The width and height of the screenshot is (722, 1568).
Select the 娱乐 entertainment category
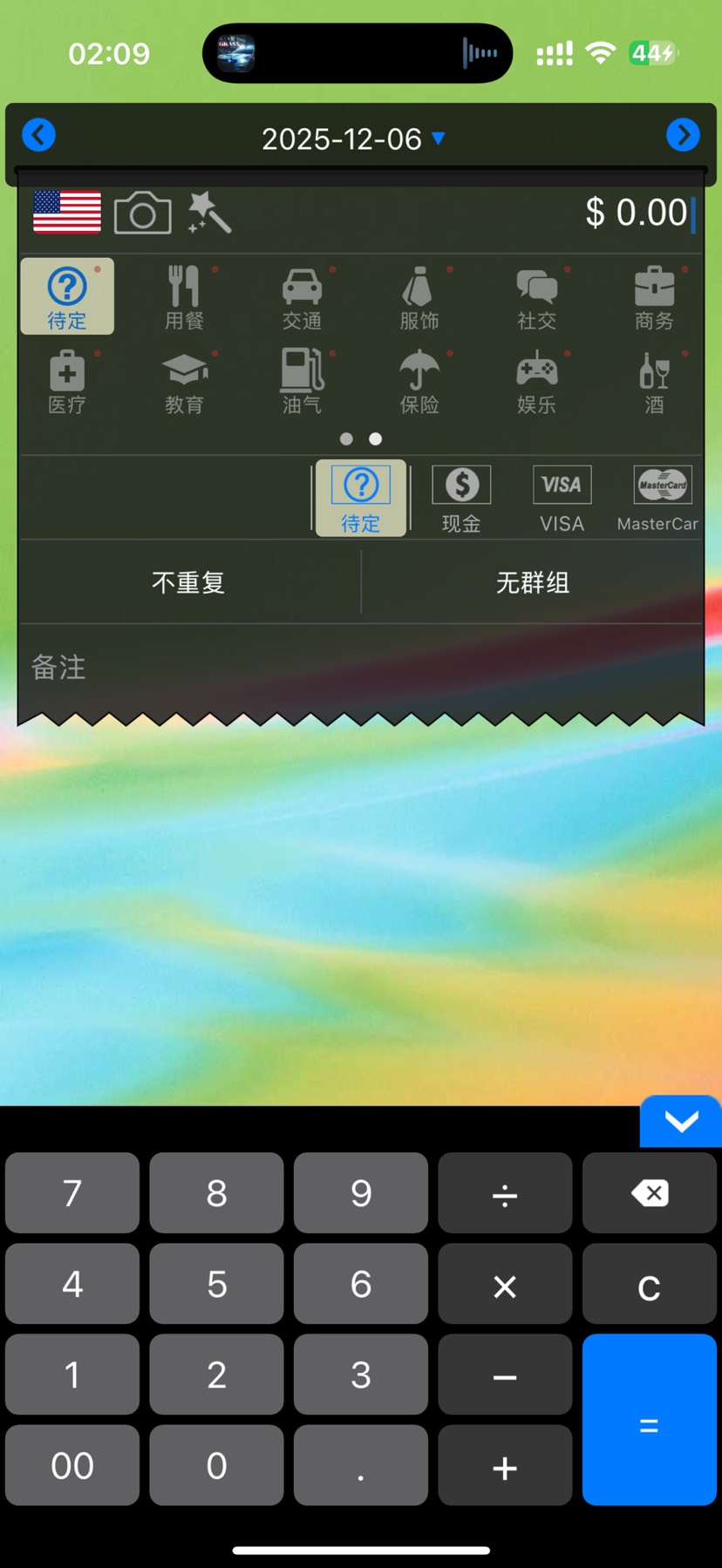click(x=536, y=382)
